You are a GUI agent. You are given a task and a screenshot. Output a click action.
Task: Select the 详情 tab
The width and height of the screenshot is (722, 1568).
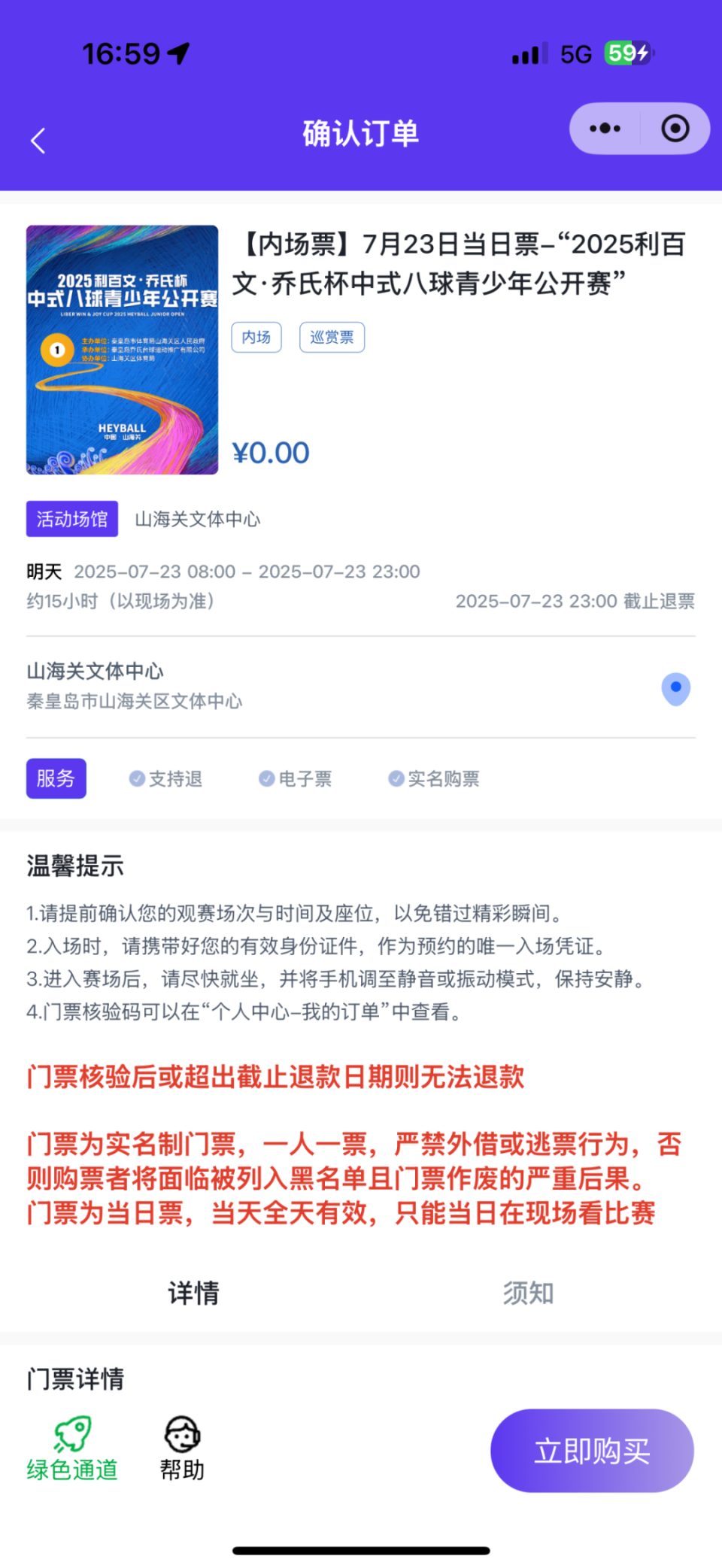[193, 1293]
